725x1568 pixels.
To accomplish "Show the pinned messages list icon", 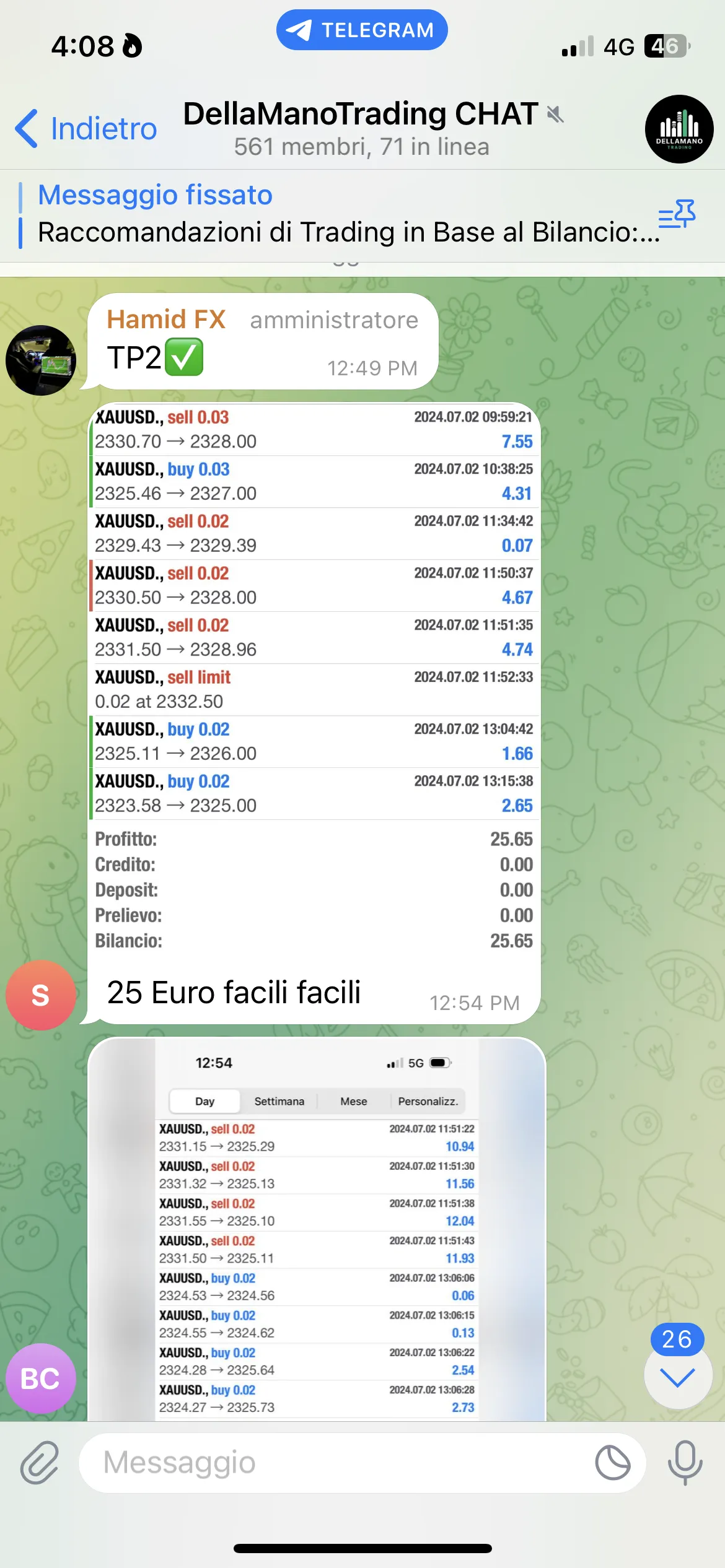I will click(x=677, y=214).
